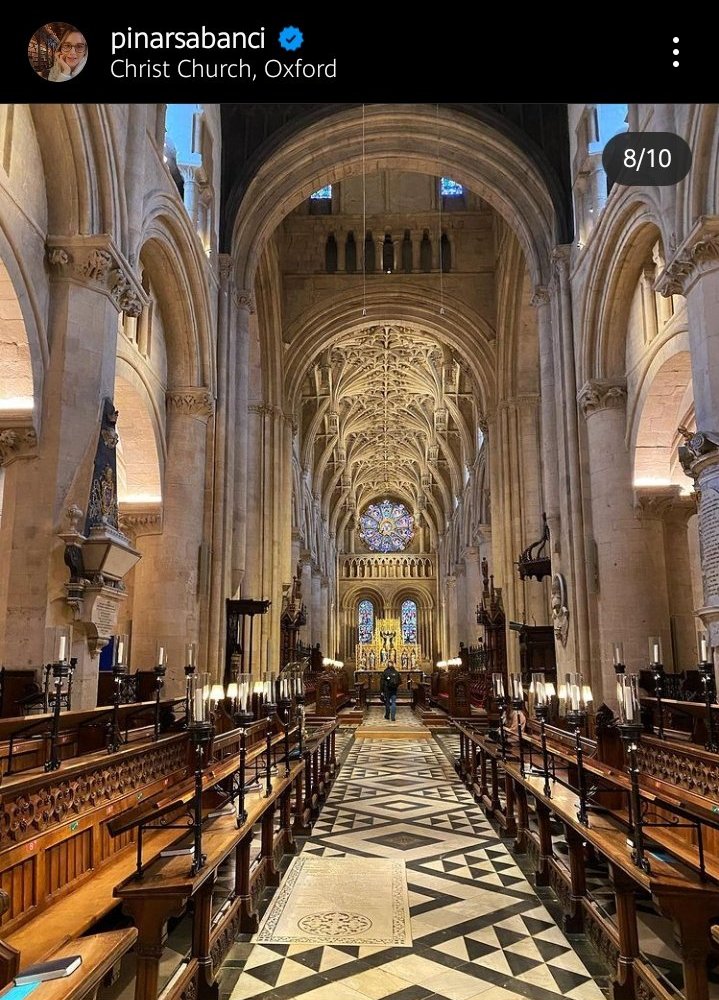Tap the cathedral photo in the post
This screenshot has height=1000, width=719.
[359, 552]
